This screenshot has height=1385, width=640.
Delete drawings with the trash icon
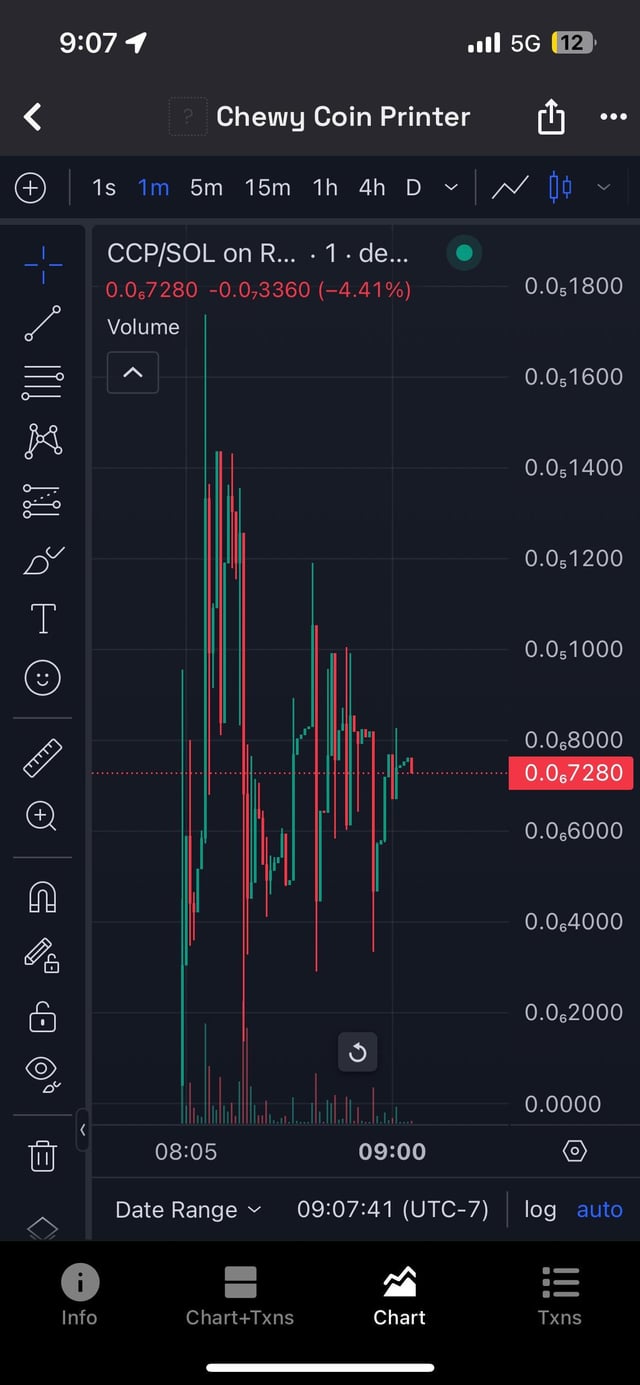pyautogui.click(x=42, y=1156)
